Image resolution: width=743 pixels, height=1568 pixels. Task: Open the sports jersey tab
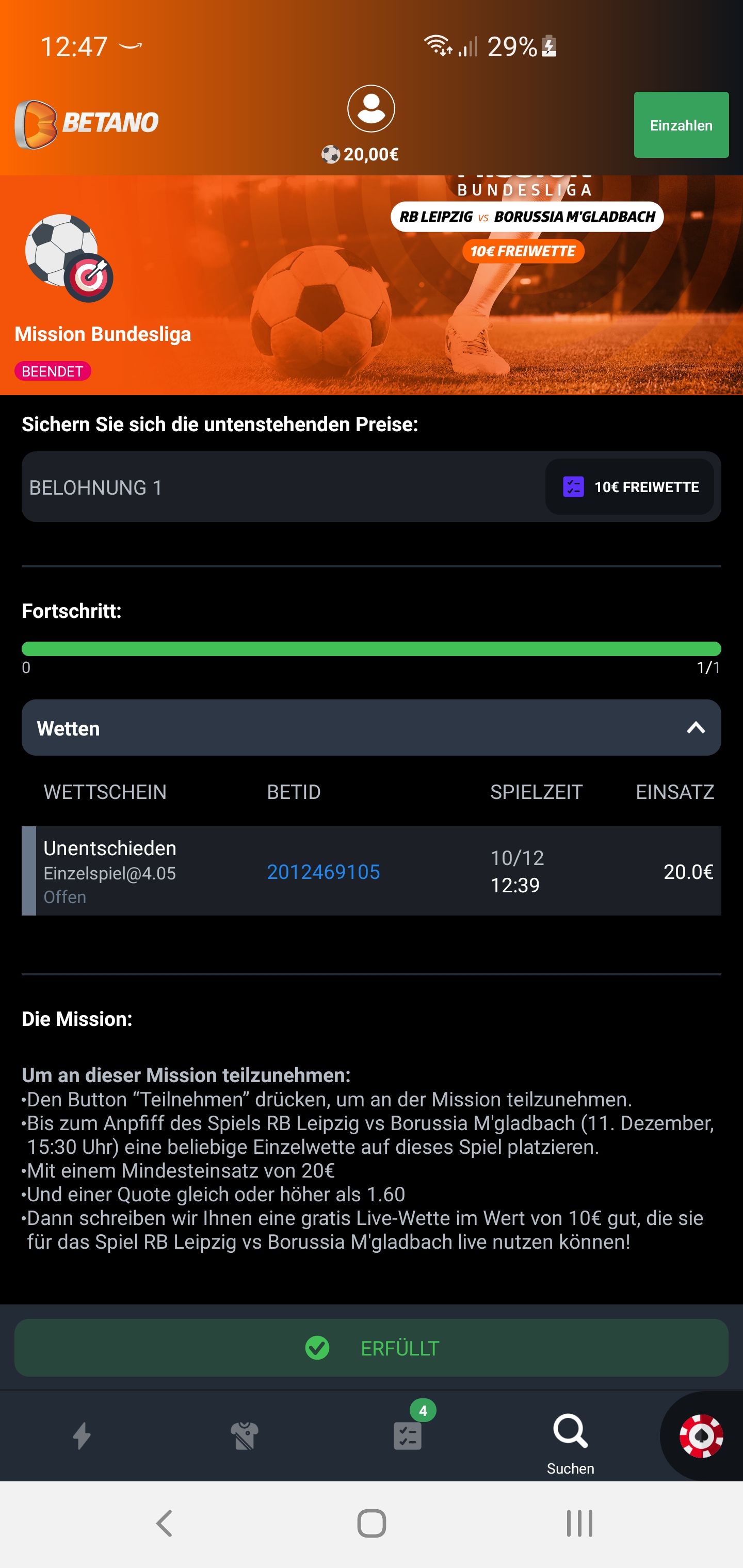tap(244, 1435)
